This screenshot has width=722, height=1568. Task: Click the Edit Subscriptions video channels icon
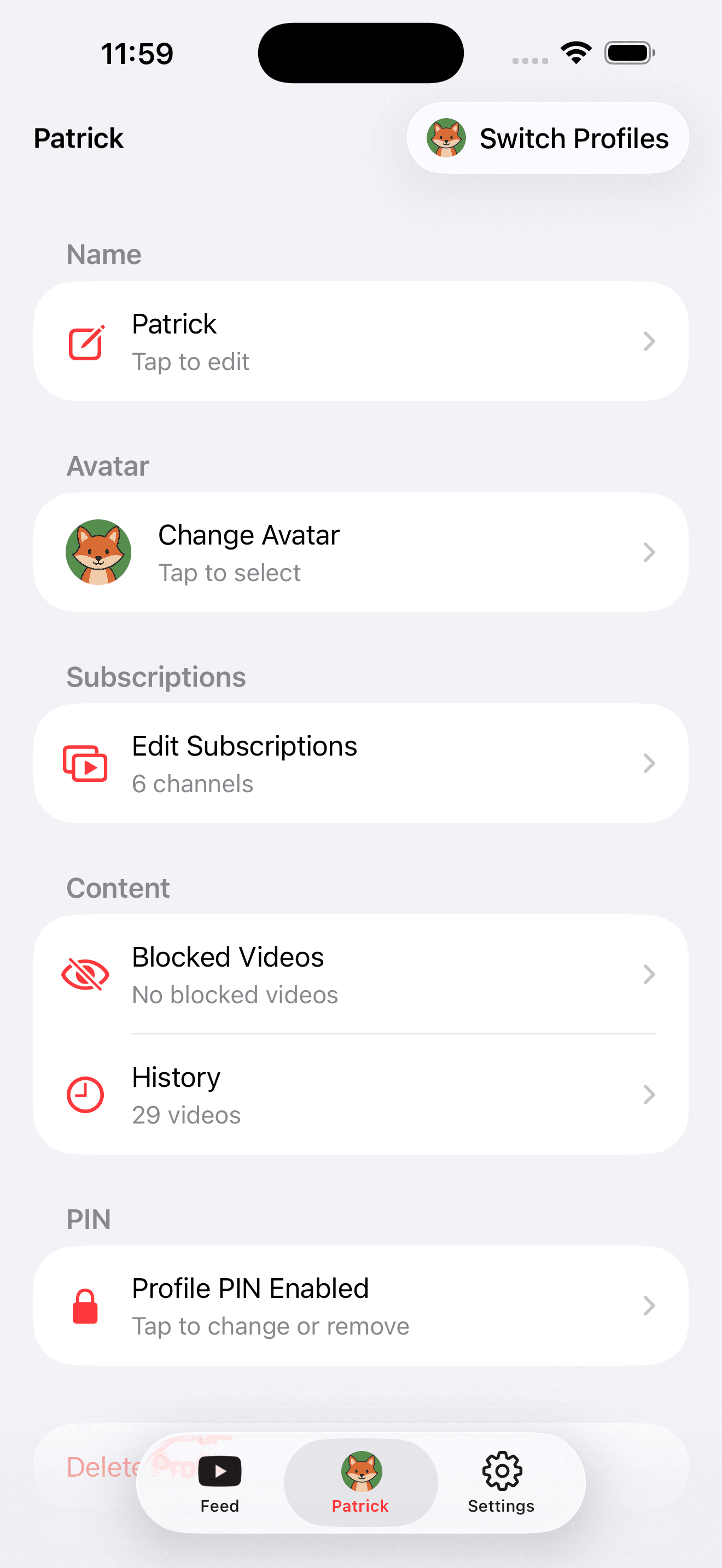point(86,763)
